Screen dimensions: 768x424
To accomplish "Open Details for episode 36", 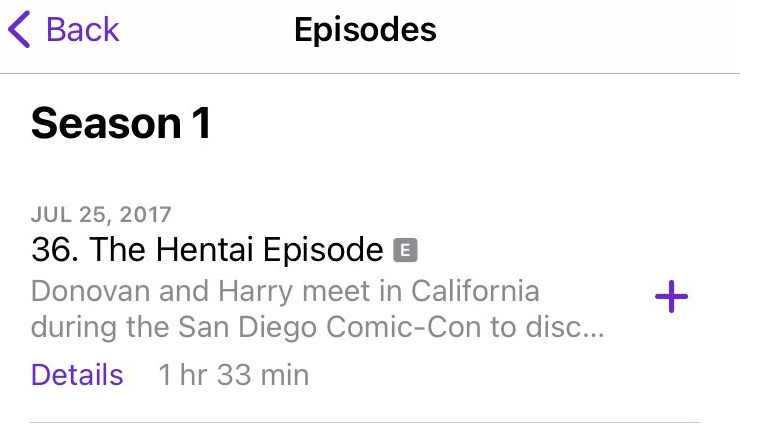I will pos(77,375).
